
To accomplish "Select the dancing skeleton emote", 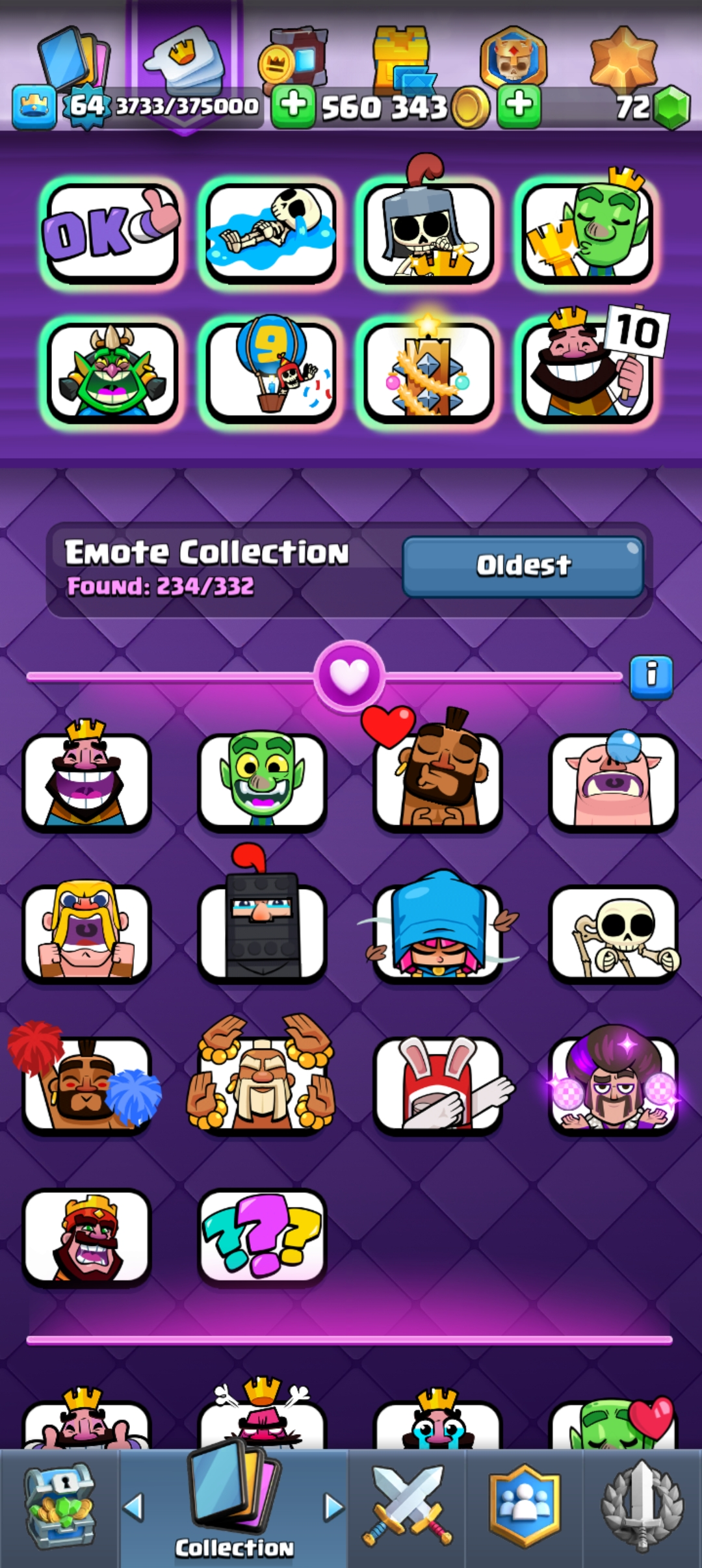I will point(614,934).
